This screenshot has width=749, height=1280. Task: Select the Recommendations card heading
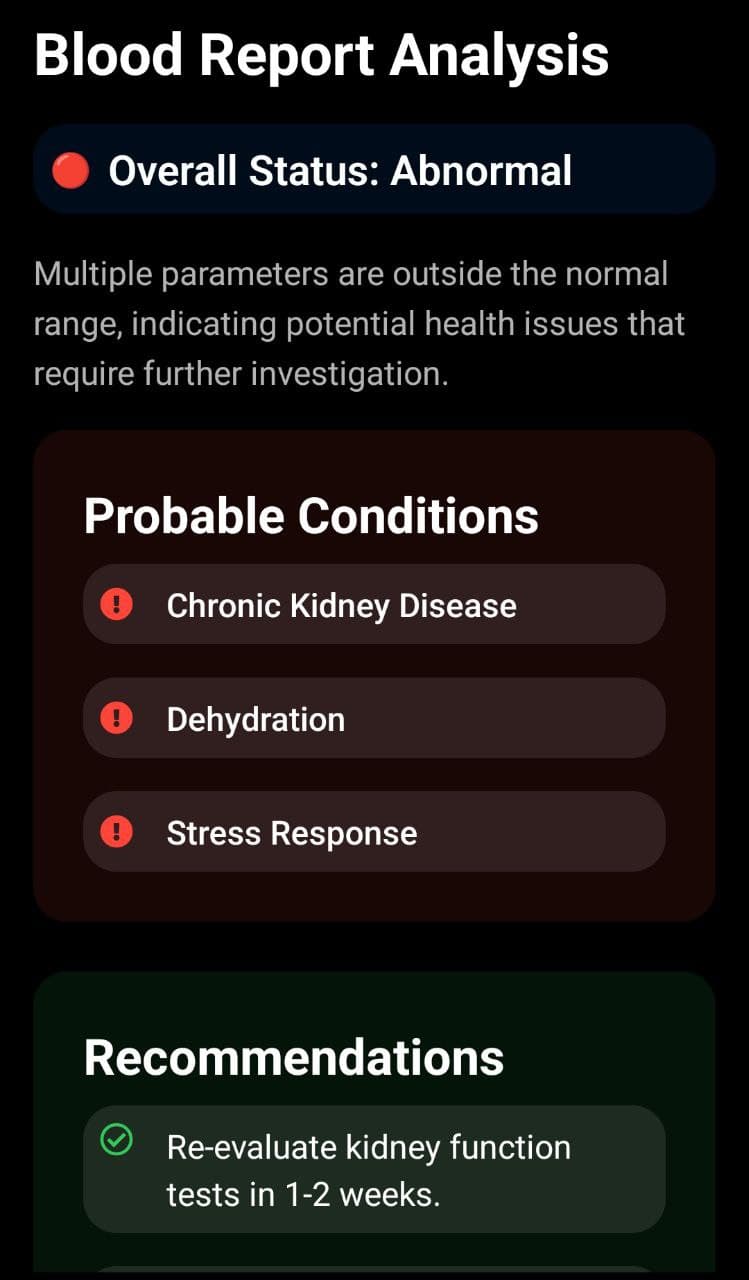click(295, 1055)
